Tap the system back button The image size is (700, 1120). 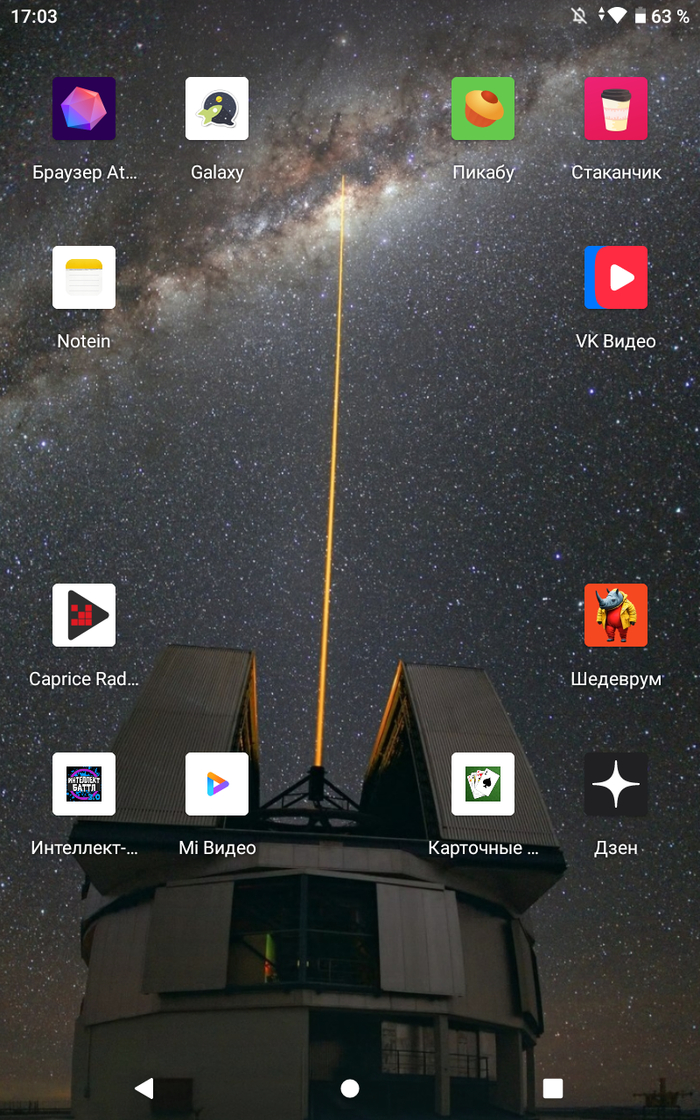[x=145, y=1088]
